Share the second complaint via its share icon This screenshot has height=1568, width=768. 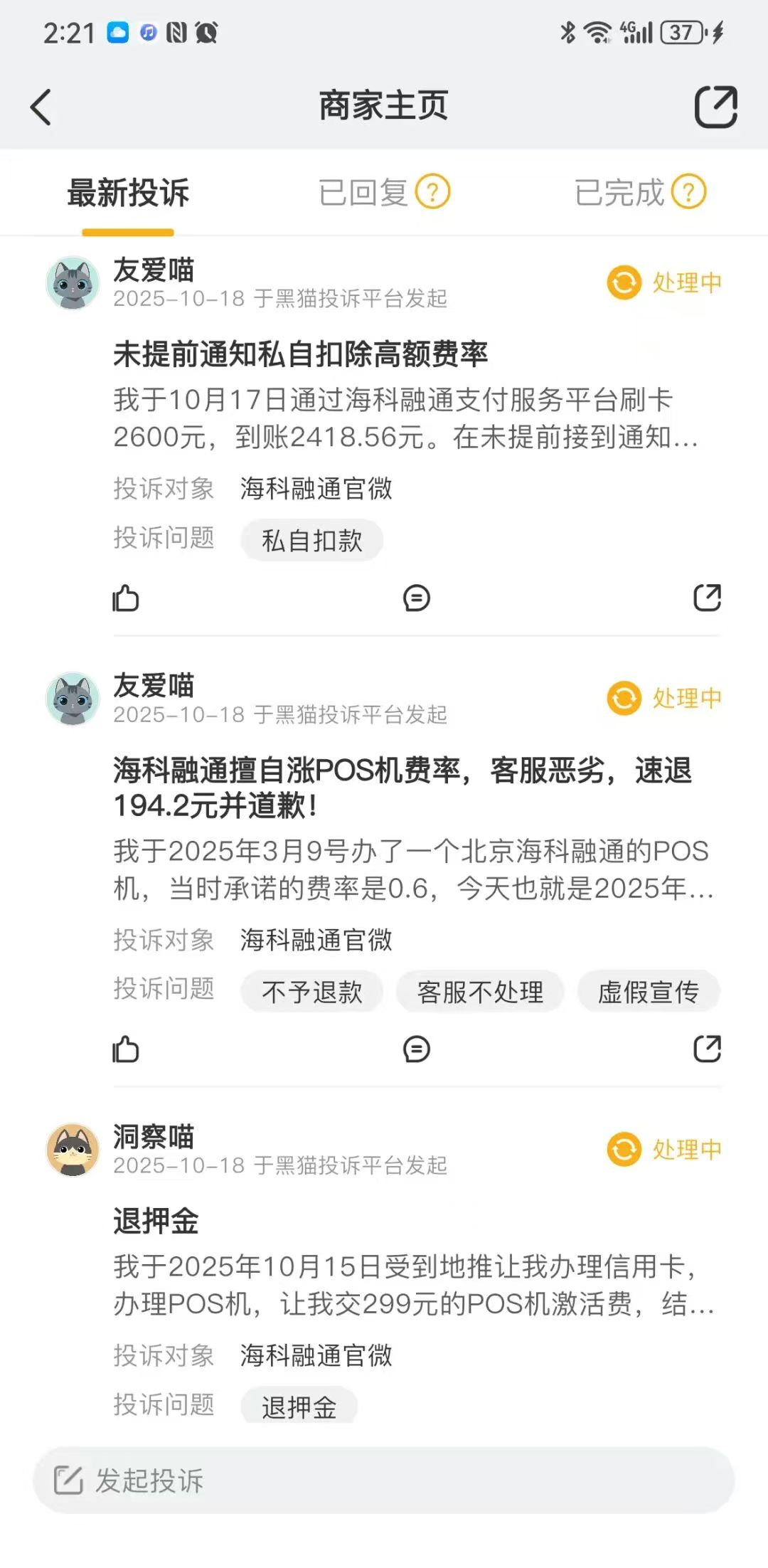click(x=708, y=1049)
